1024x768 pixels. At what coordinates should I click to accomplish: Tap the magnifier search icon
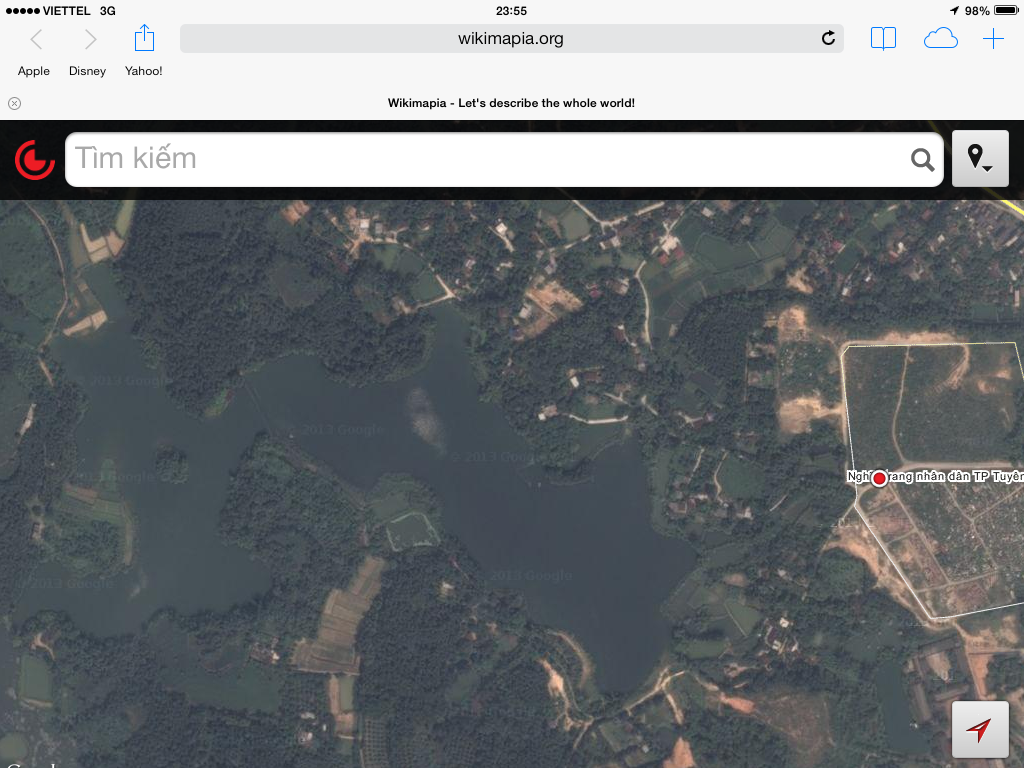(x=922, y=160)
